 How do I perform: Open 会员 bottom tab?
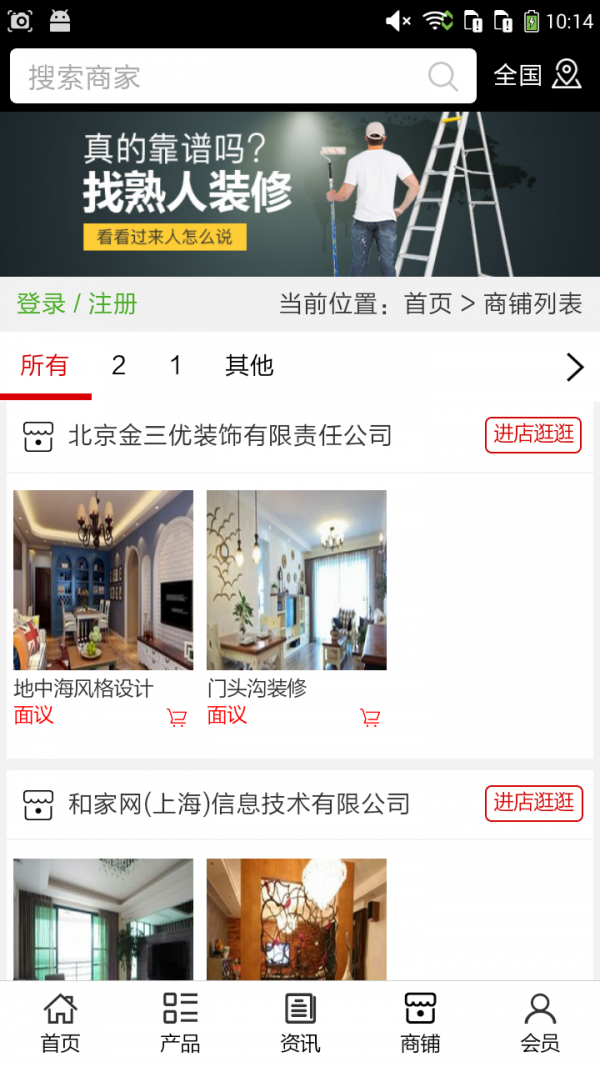point(540,1023)
